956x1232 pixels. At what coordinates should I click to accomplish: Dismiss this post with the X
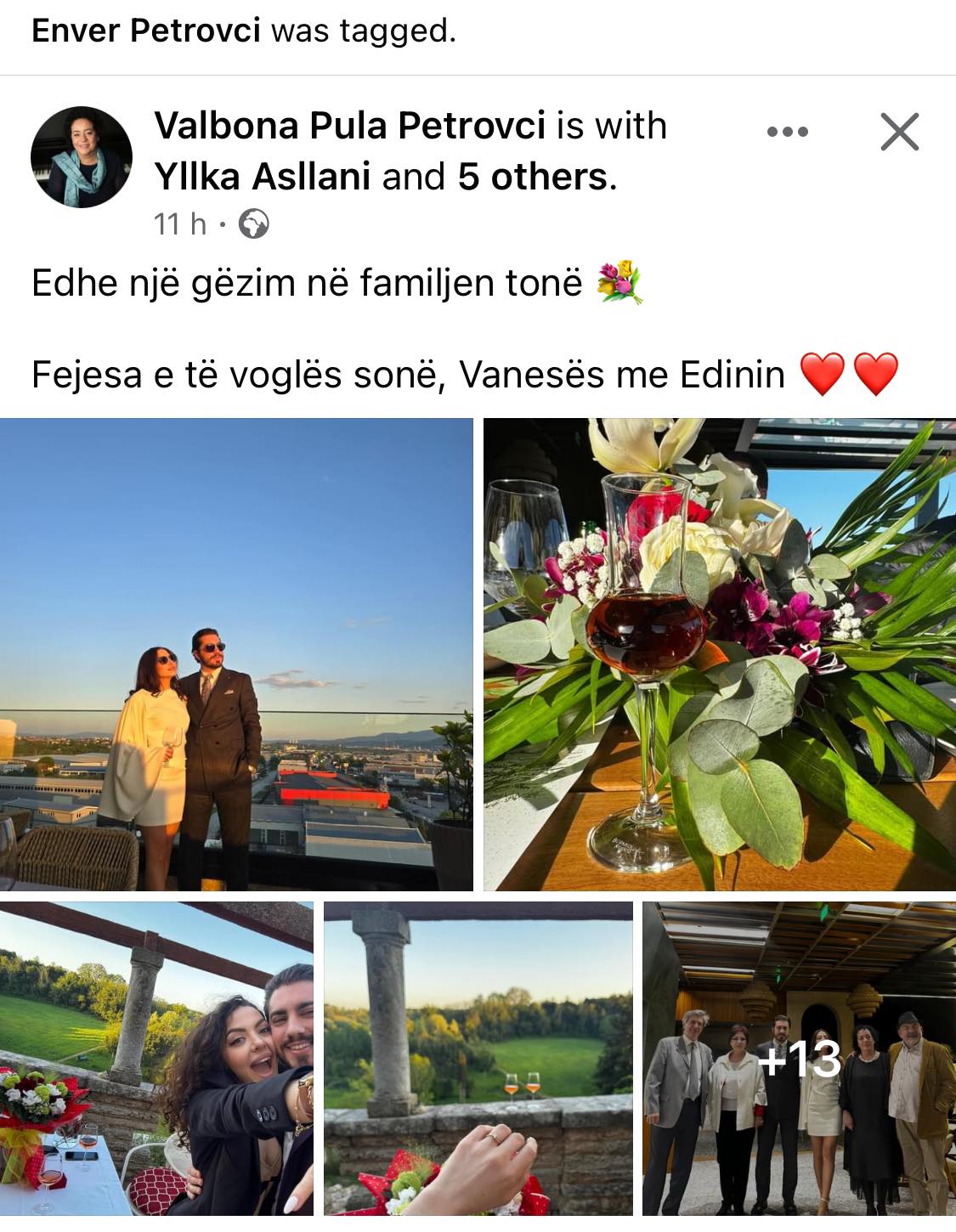(899, 132)
